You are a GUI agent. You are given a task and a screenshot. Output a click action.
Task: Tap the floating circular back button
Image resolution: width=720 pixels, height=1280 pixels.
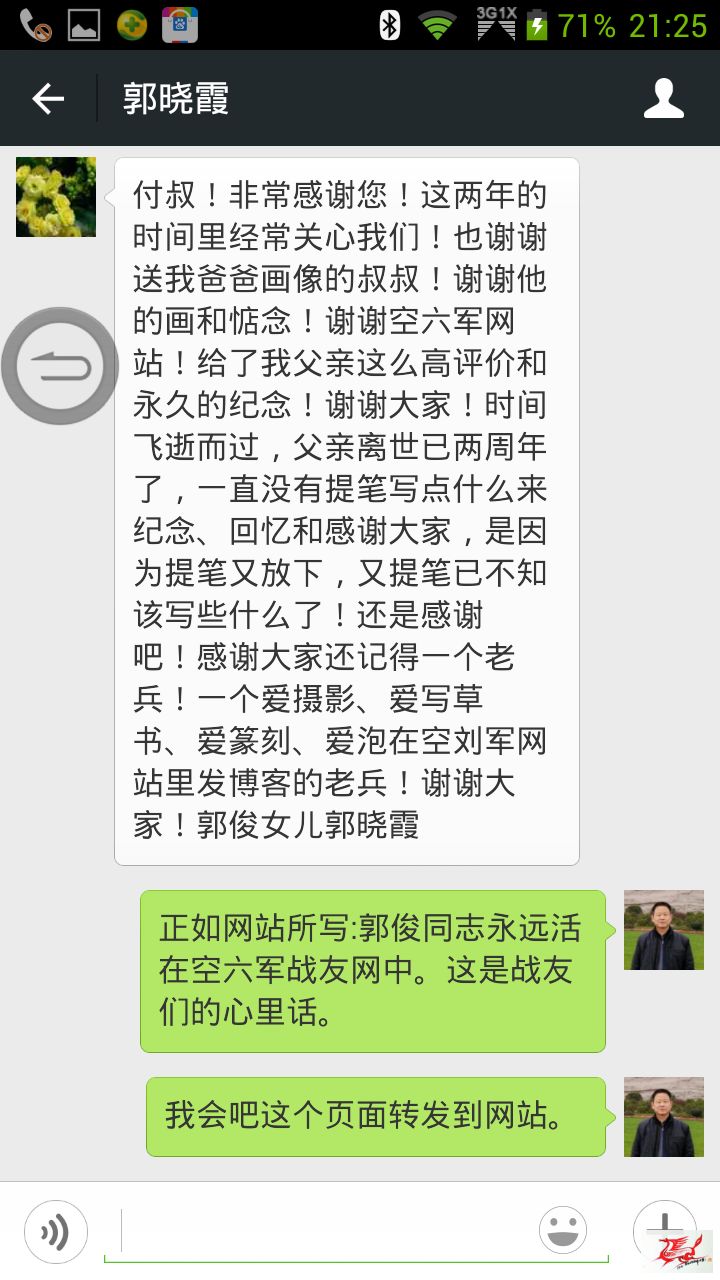pos(60,366)
